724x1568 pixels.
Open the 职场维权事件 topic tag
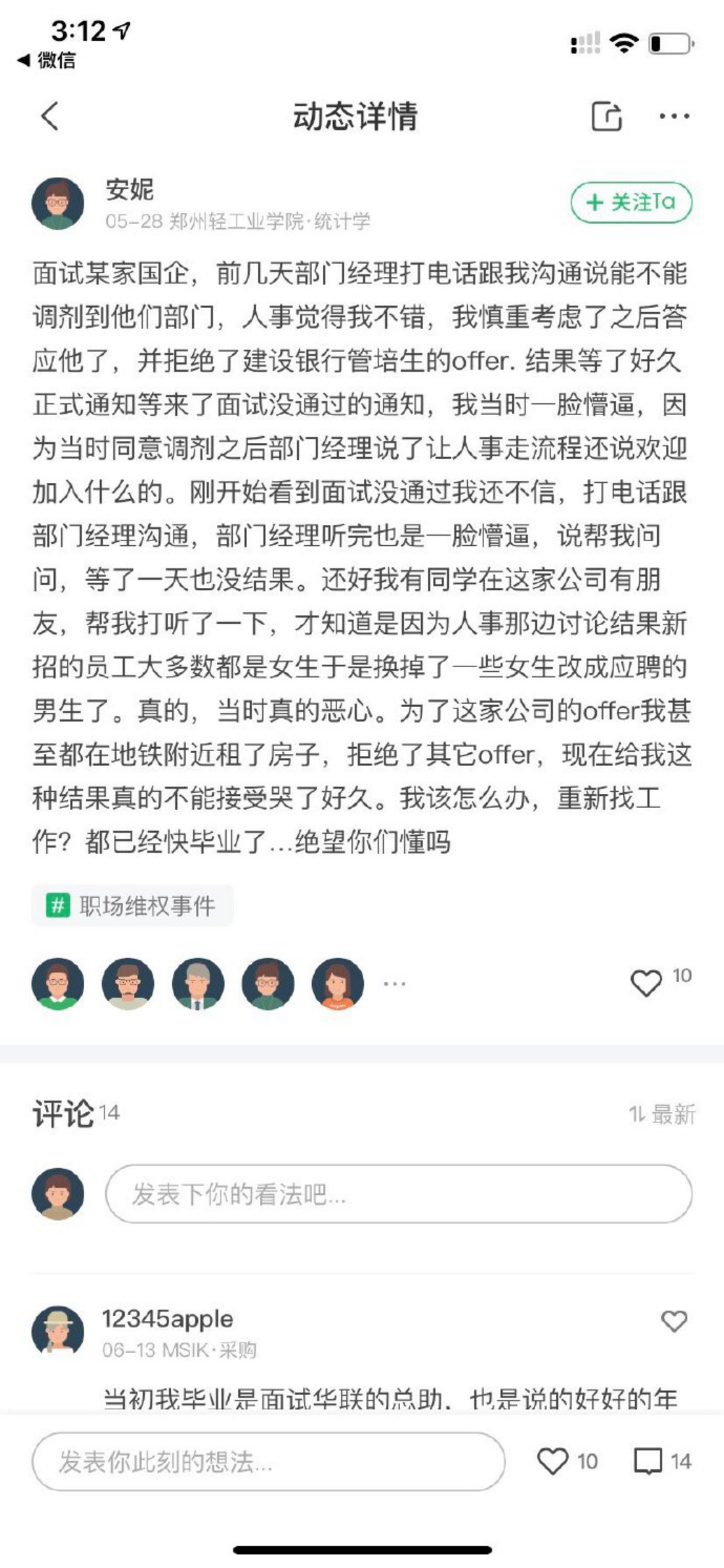[x=133, y=906]
